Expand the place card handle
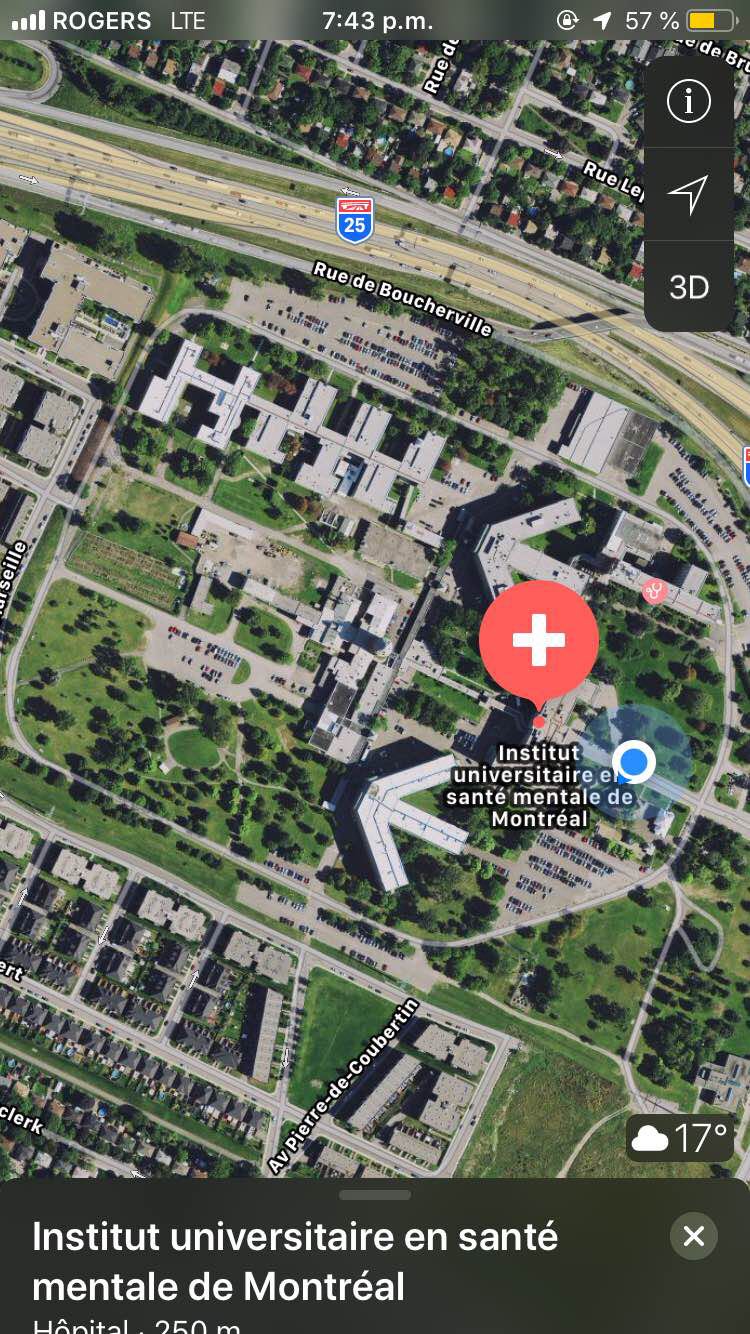The image size is (750, 1334). click(375, 1194)
